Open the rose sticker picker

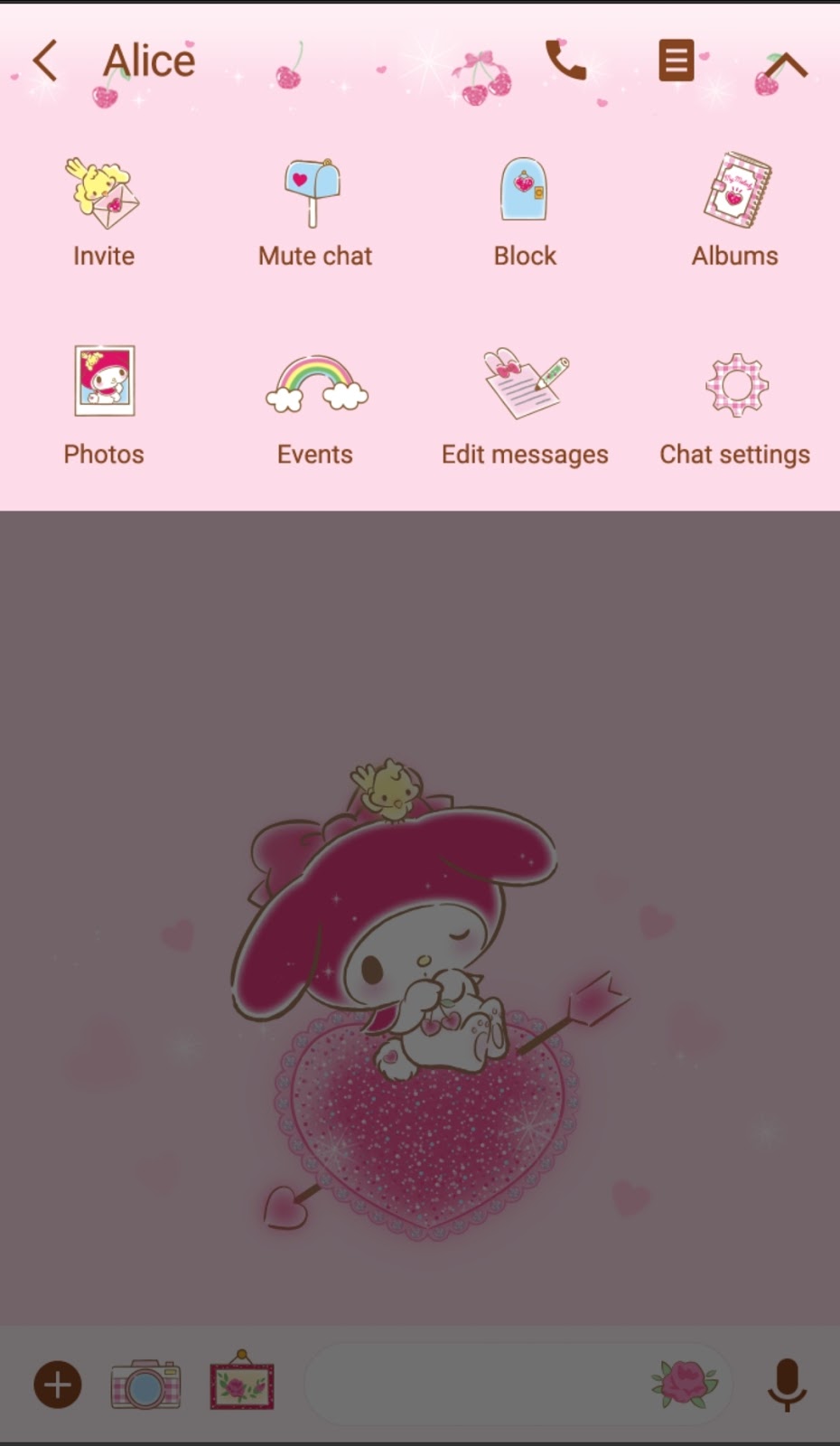coord(685,1383)
